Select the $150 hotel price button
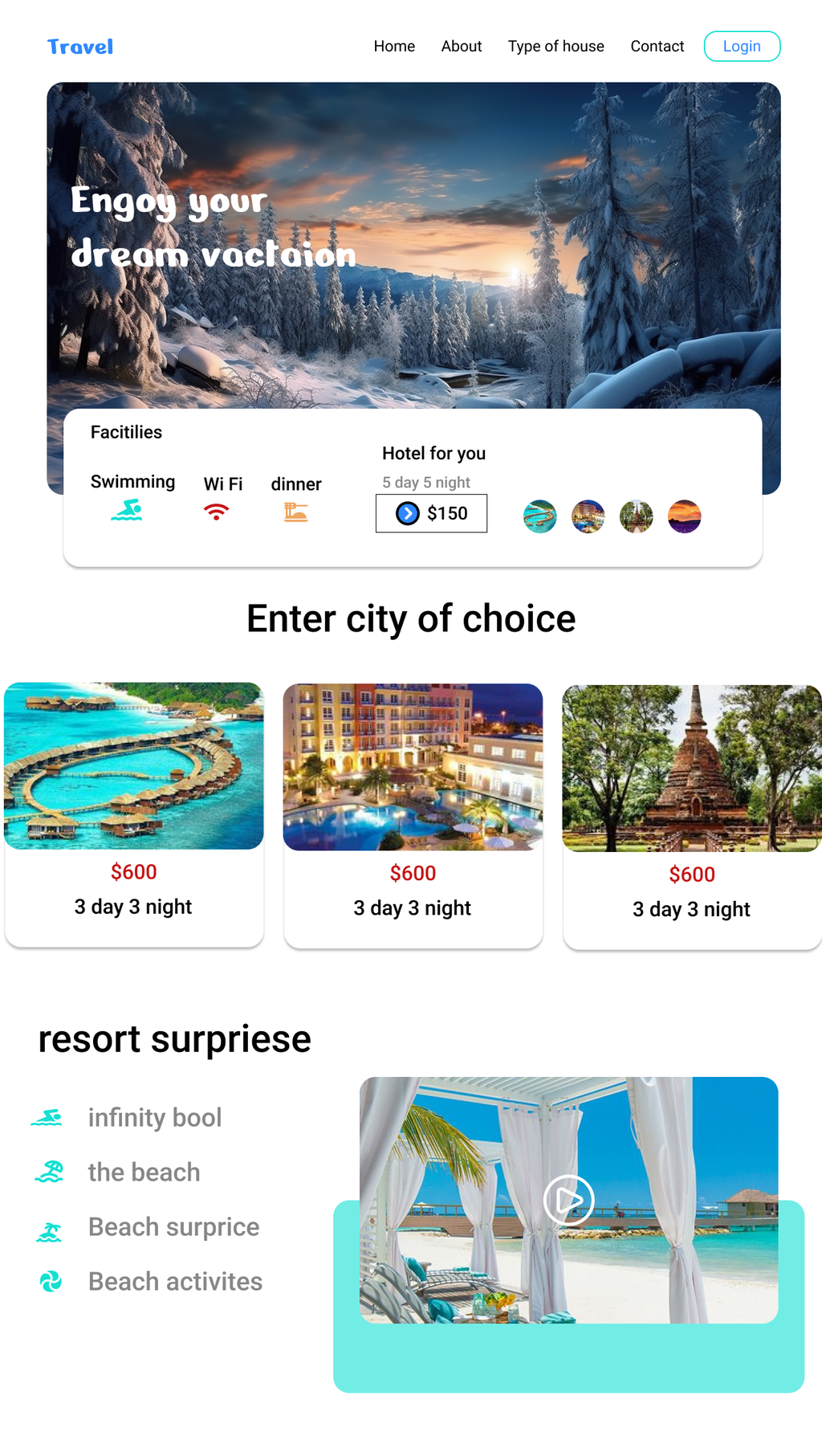The height and width of the screenshot is (1456, 822). pos(431,513)
